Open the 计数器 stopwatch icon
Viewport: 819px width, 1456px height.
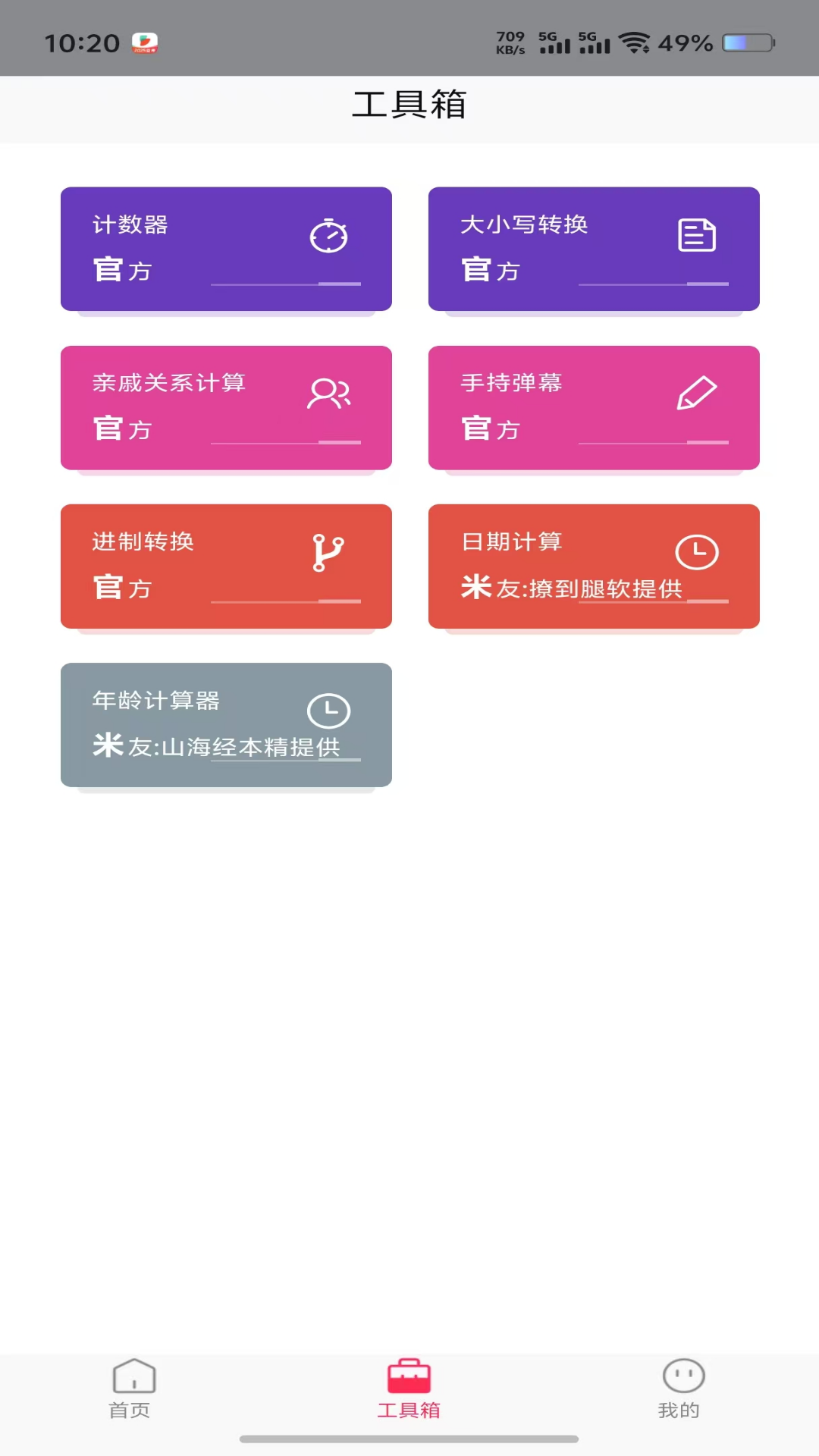(328, 236)
